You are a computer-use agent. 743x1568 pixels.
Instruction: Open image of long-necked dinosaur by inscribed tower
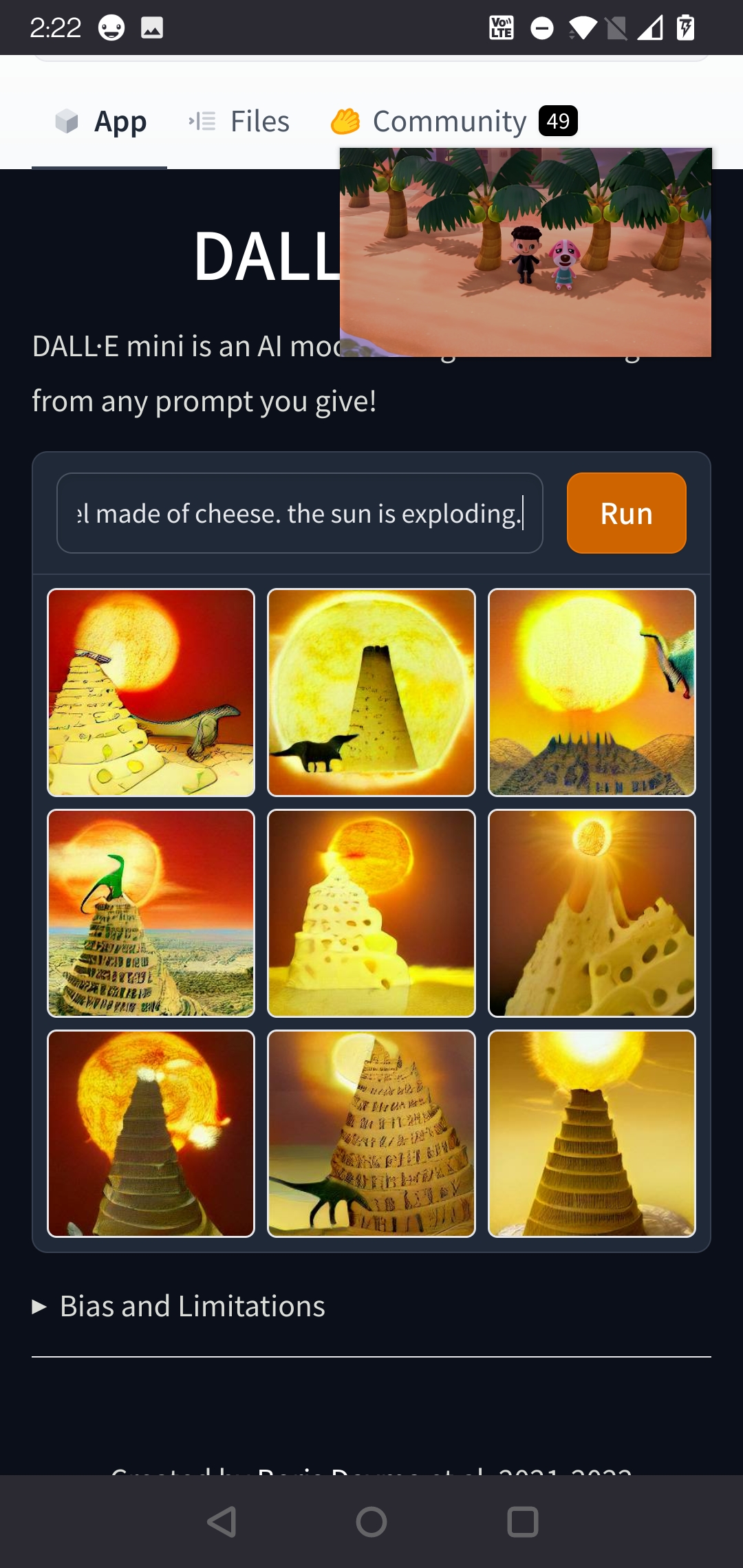click(371, 1133)
